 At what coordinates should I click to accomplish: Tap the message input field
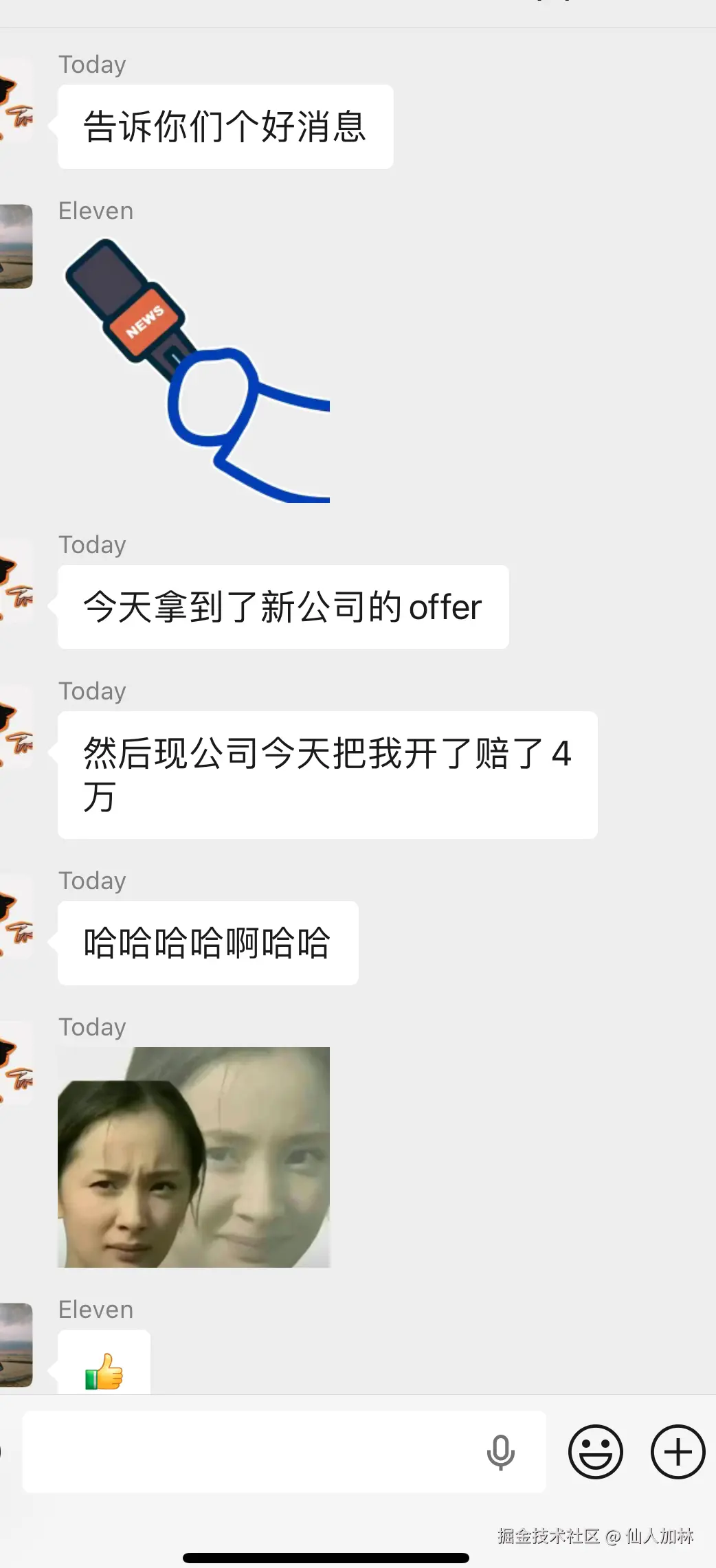[275, 1452]
